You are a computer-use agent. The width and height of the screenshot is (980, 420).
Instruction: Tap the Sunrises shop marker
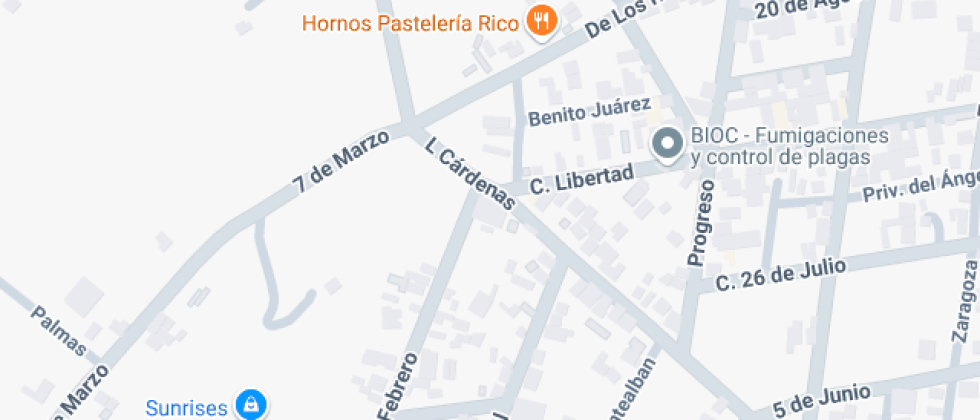click(x=248, y=406)
